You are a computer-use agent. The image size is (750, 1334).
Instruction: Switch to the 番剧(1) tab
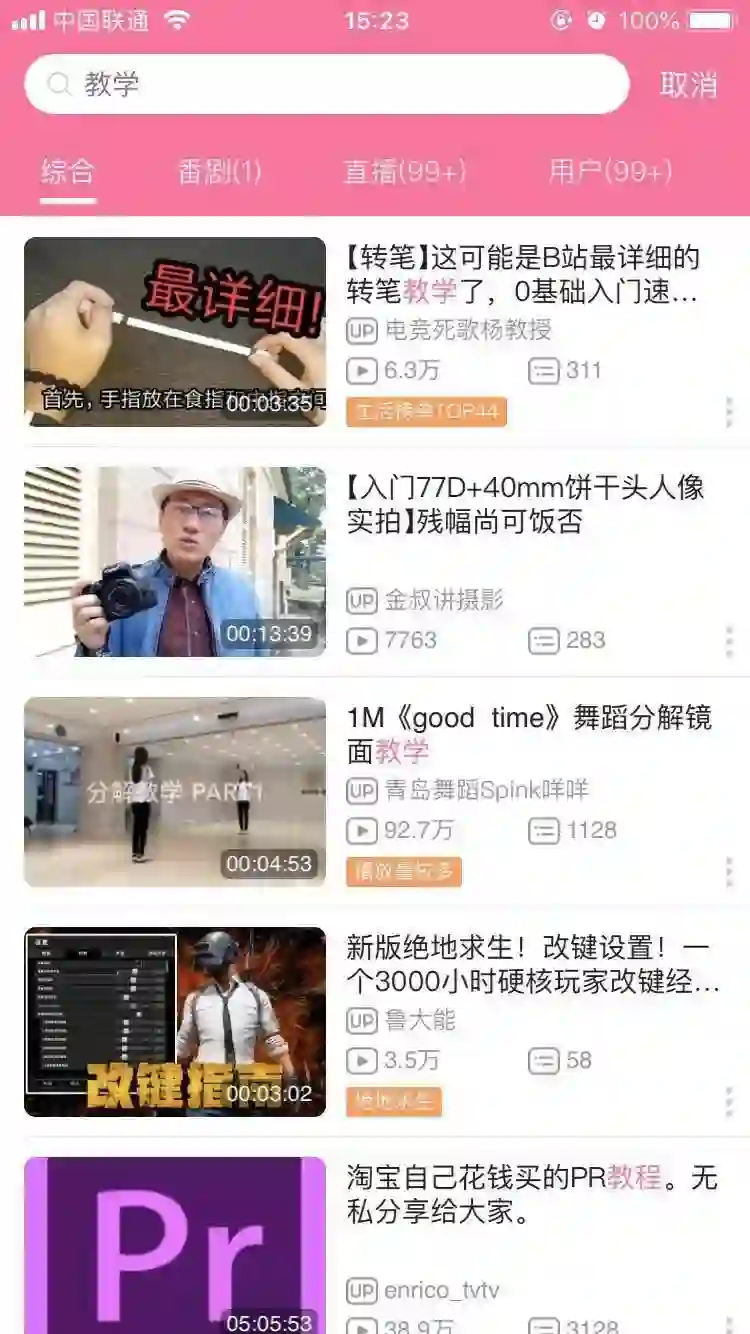coord(220,171)
